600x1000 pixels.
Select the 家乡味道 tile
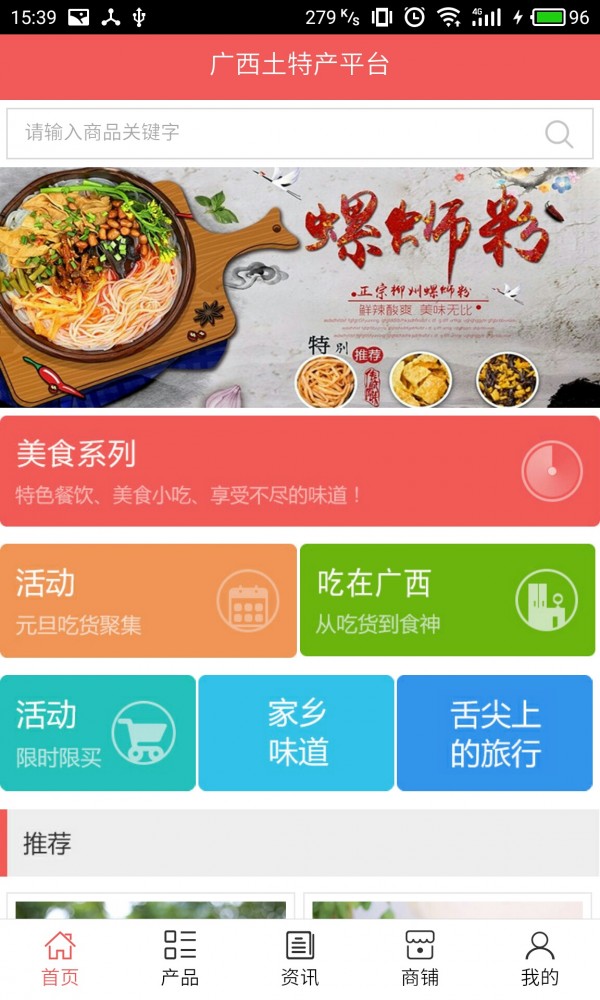[x=297, y=733]
